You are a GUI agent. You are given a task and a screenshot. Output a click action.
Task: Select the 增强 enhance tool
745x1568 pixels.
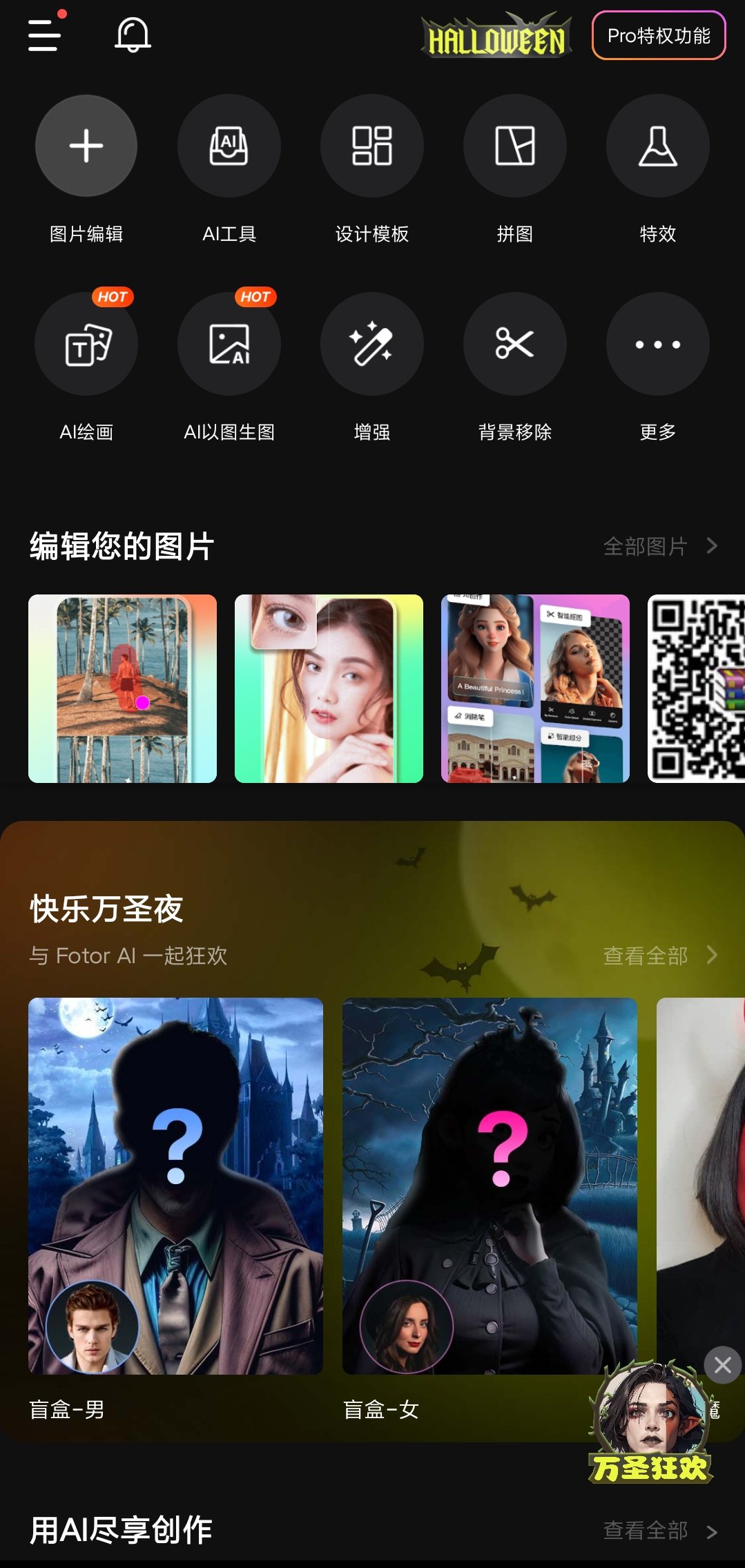pyautogui.click(x=372, y=344)
